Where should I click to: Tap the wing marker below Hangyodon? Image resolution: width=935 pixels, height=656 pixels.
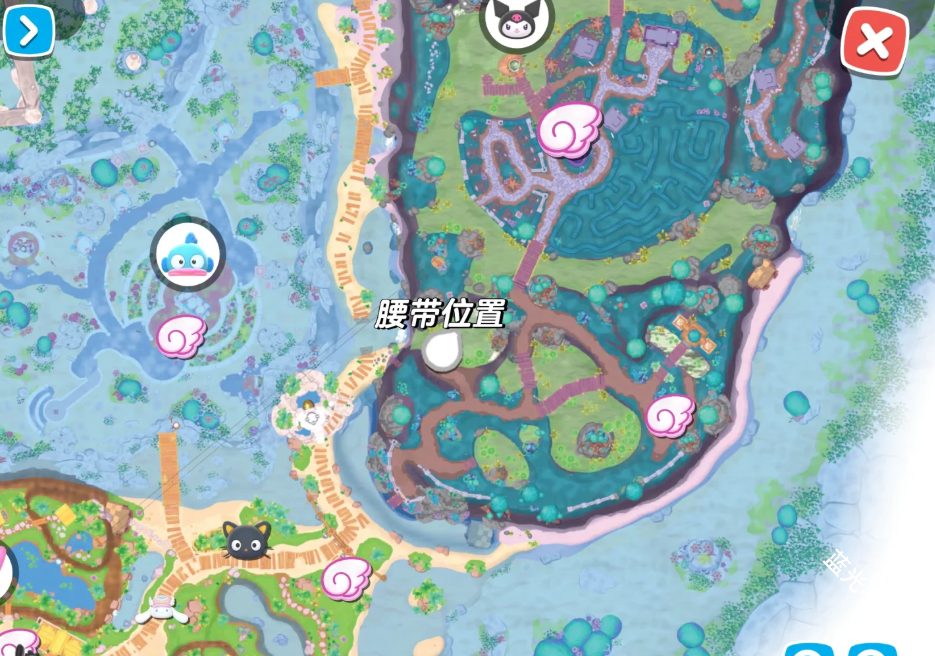pos(181,336)
